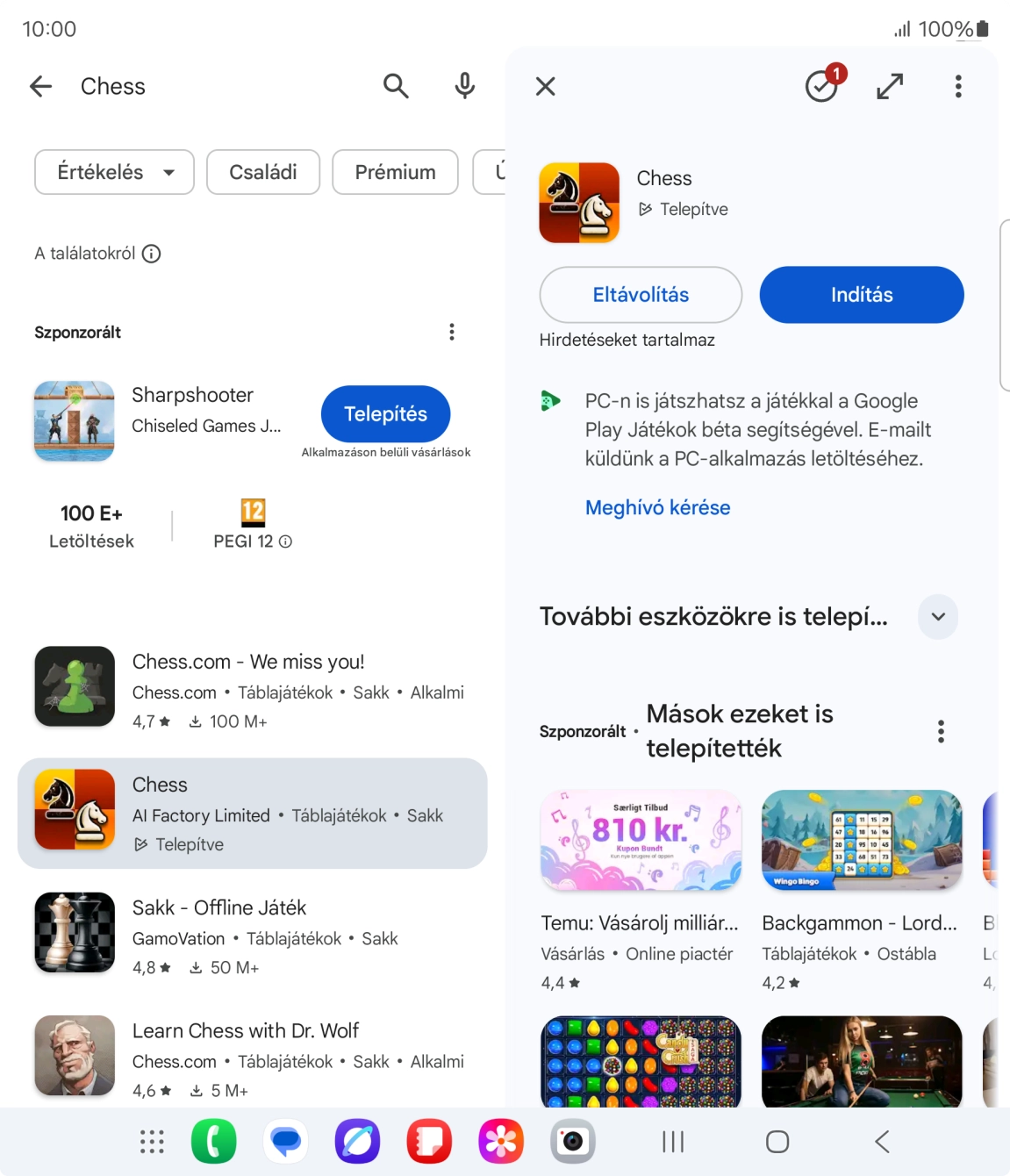Open the Chess app icon by AI Factory

click(75, 809)
